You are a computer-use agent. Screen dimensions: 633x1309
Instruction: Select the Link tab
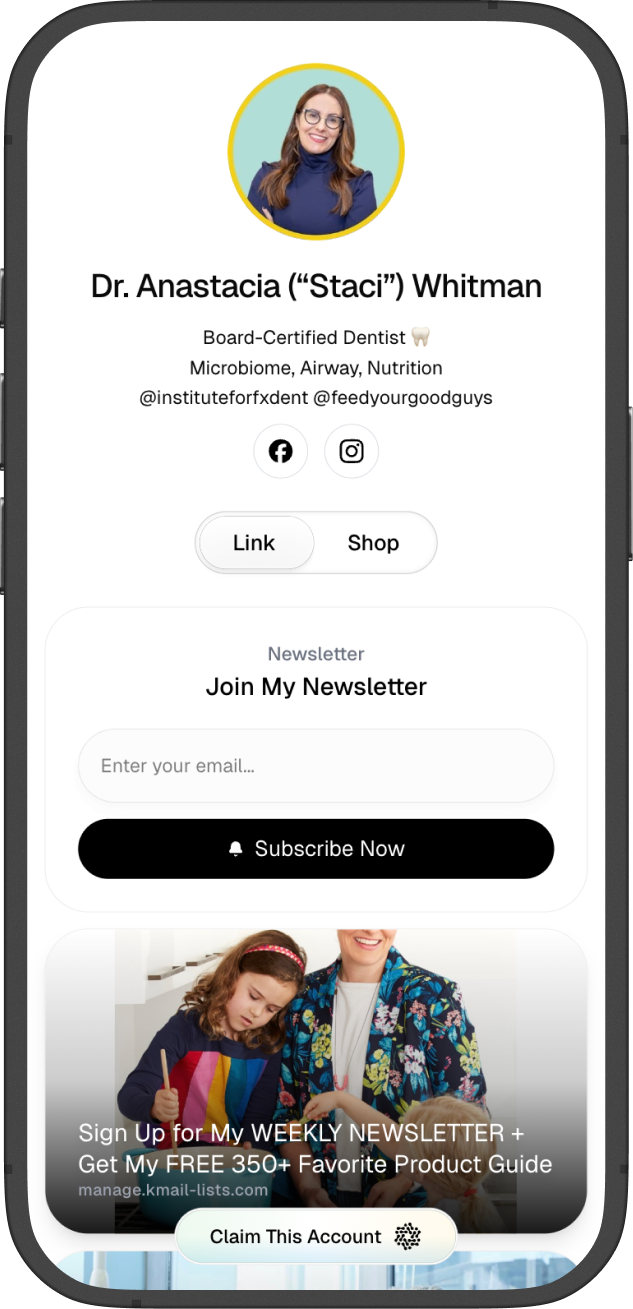coord(255,543)
